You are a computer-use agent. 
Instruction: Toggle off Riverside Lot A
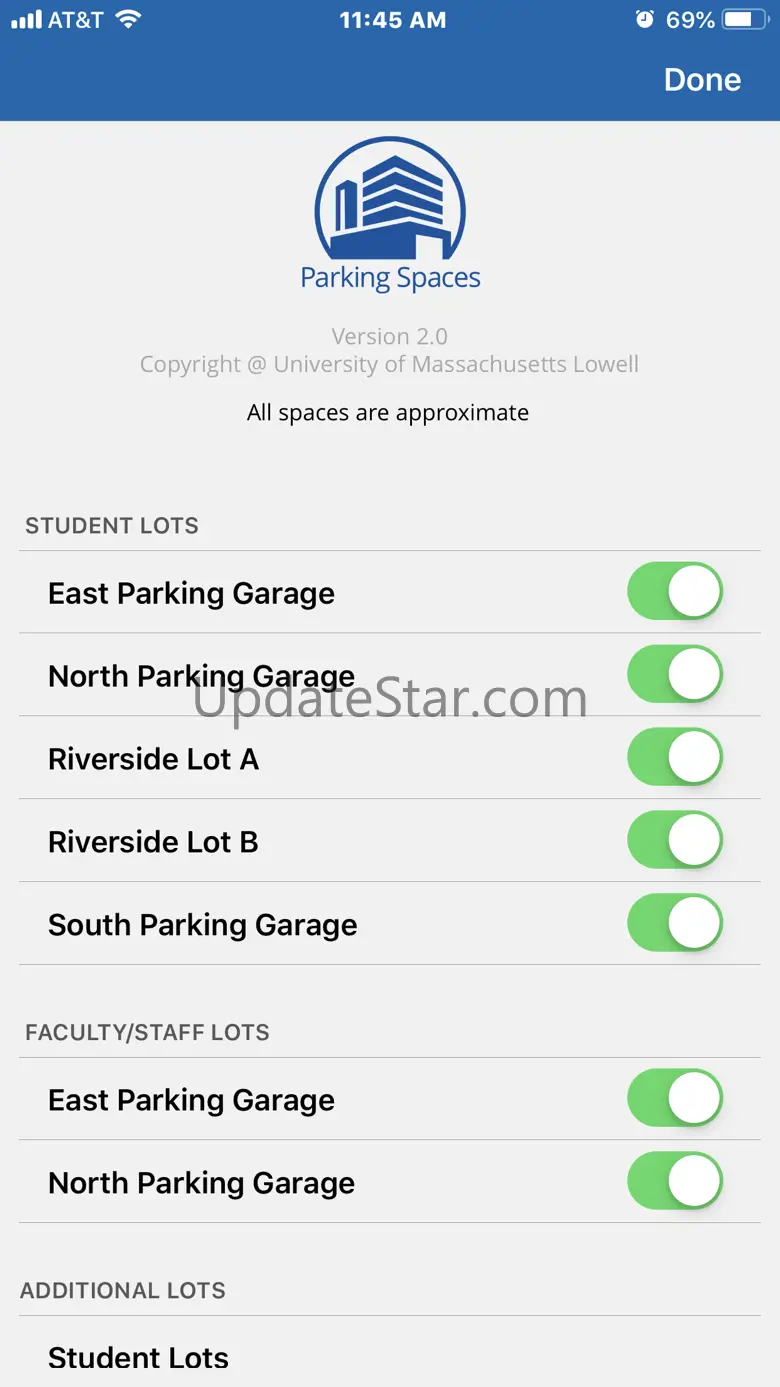(675, 757)
